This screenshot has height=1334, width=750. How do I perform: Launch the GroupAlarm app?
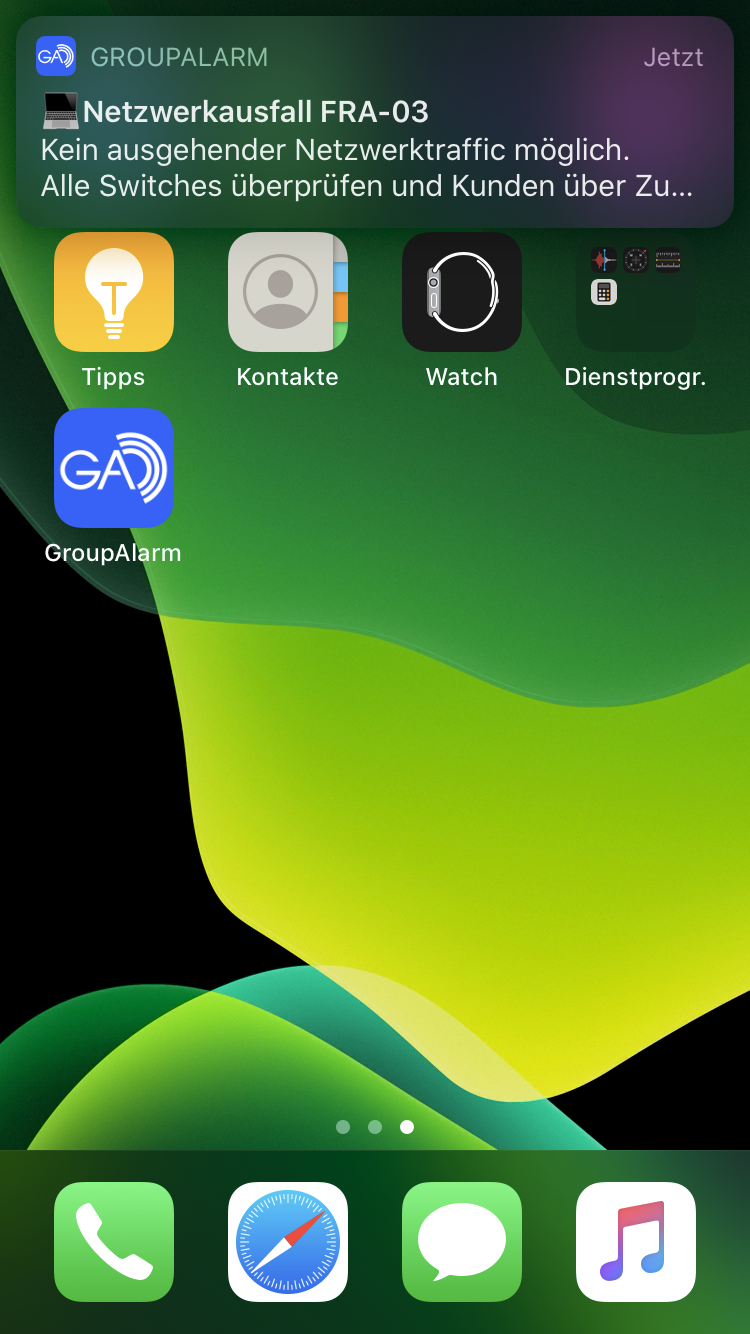coord(114,468)
